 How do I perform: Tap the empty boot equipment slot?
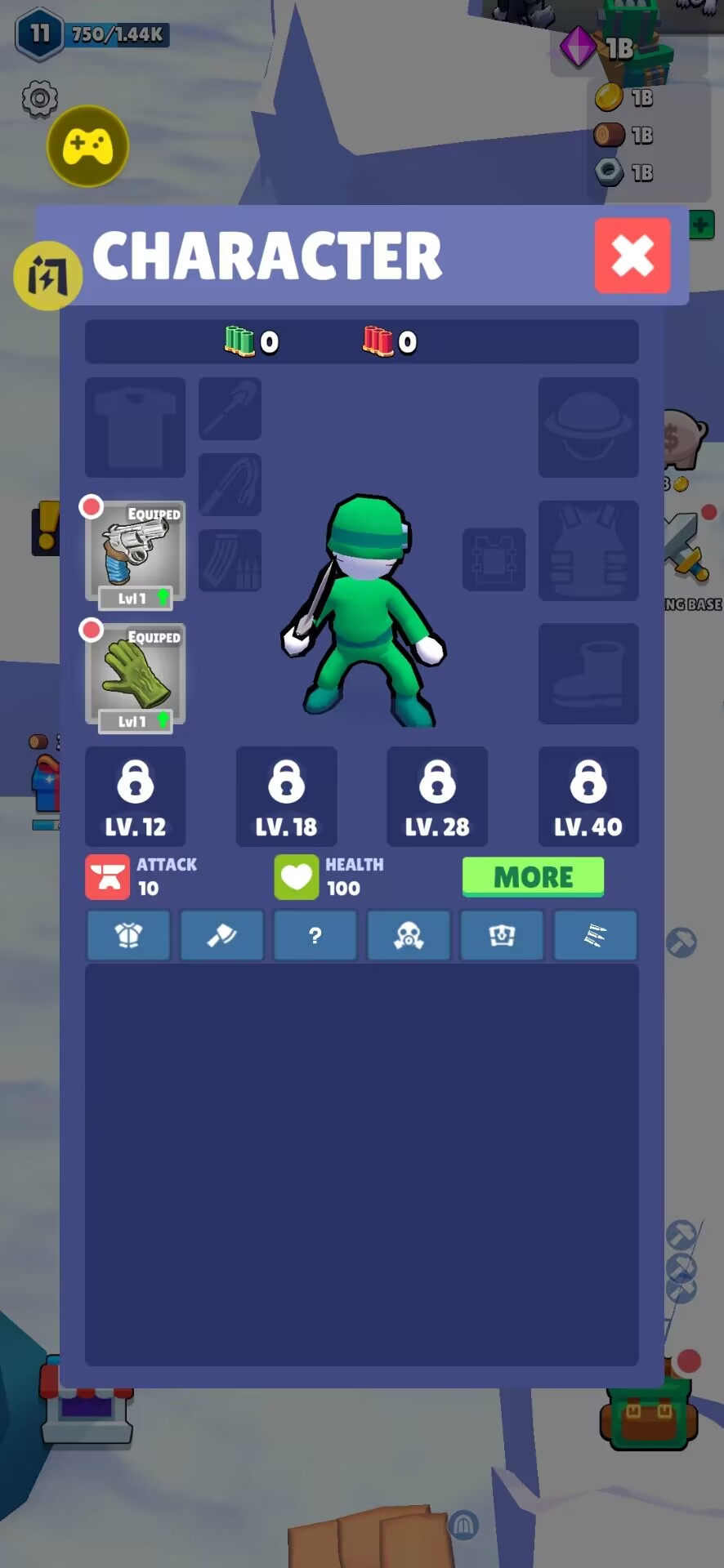tap(588, 674)
